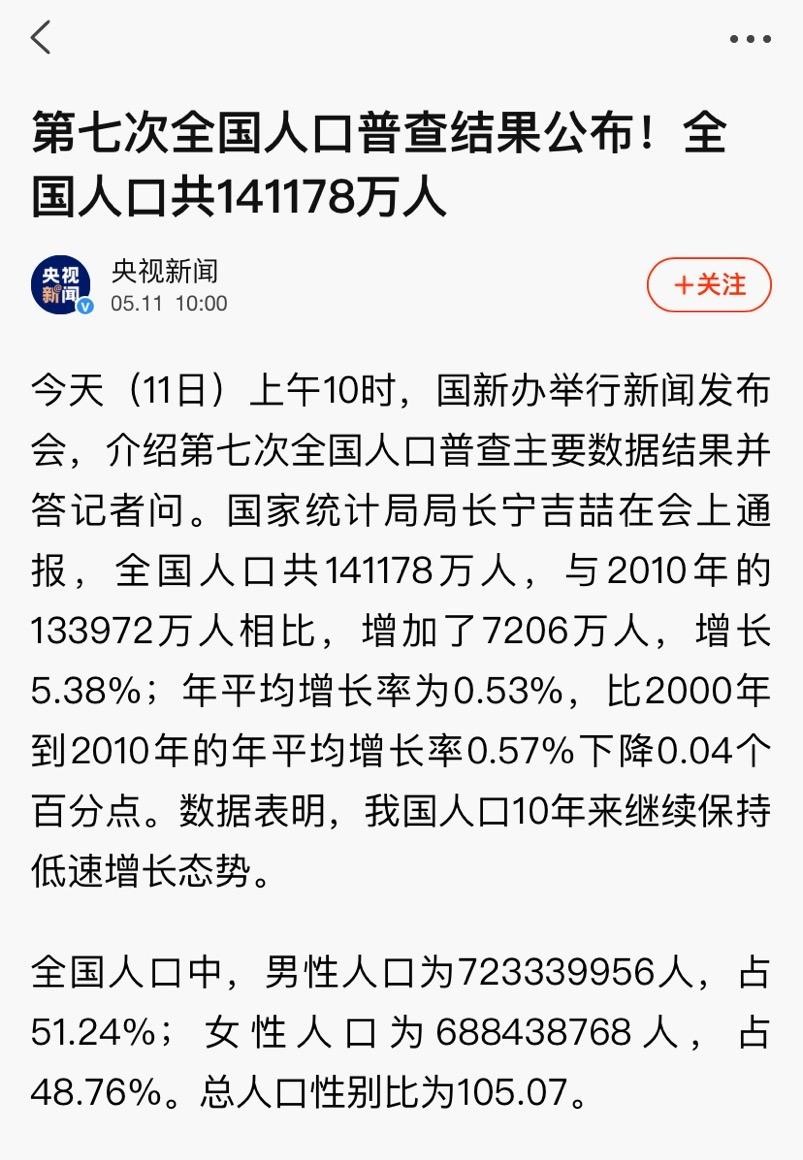Open the 央视新闻 account avatar

point(61,285)
